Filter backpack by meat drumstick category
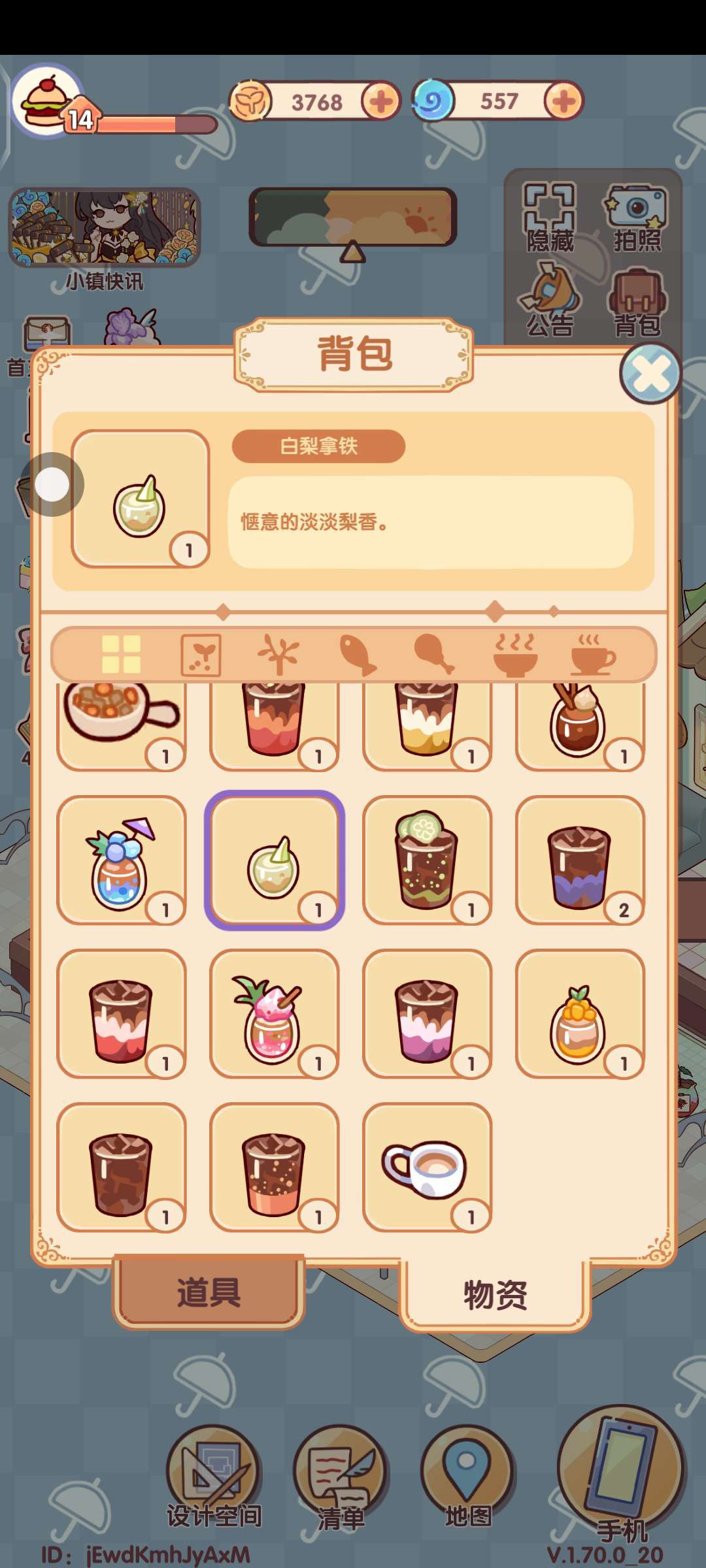This screenshot has height=1568, width=706. point(435,654)
